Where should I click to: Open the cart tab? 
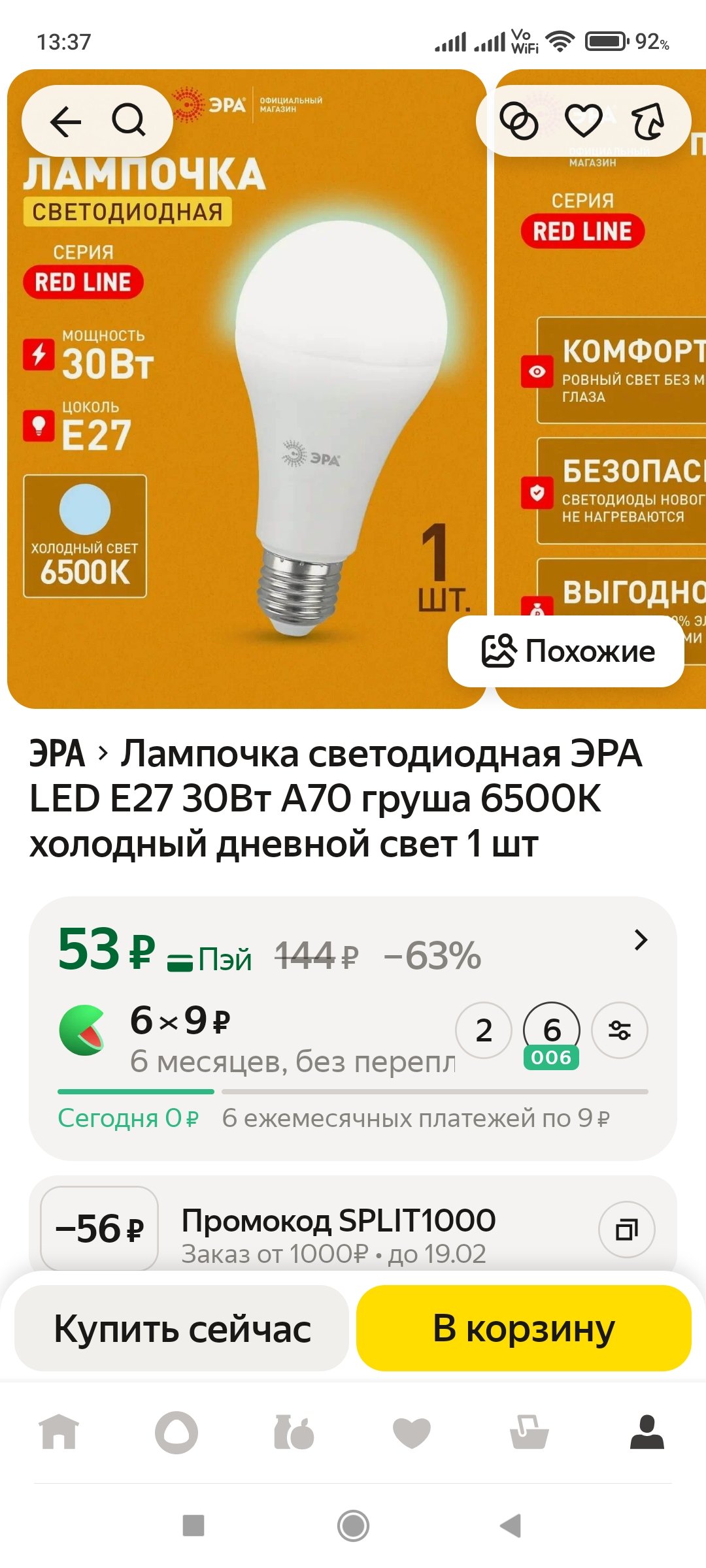point(529,1432)
